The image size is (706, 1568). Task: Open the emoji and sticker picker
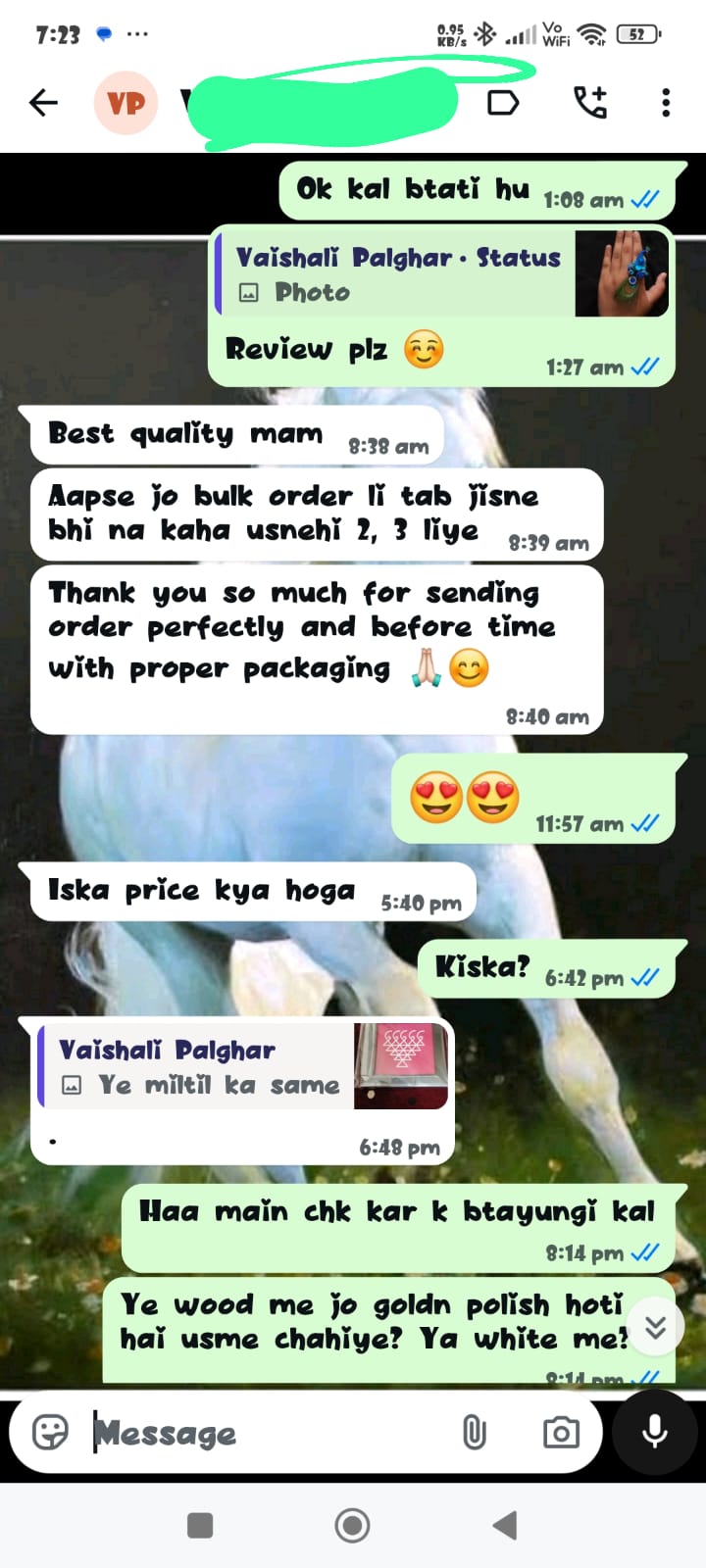tap(50, 1433)
